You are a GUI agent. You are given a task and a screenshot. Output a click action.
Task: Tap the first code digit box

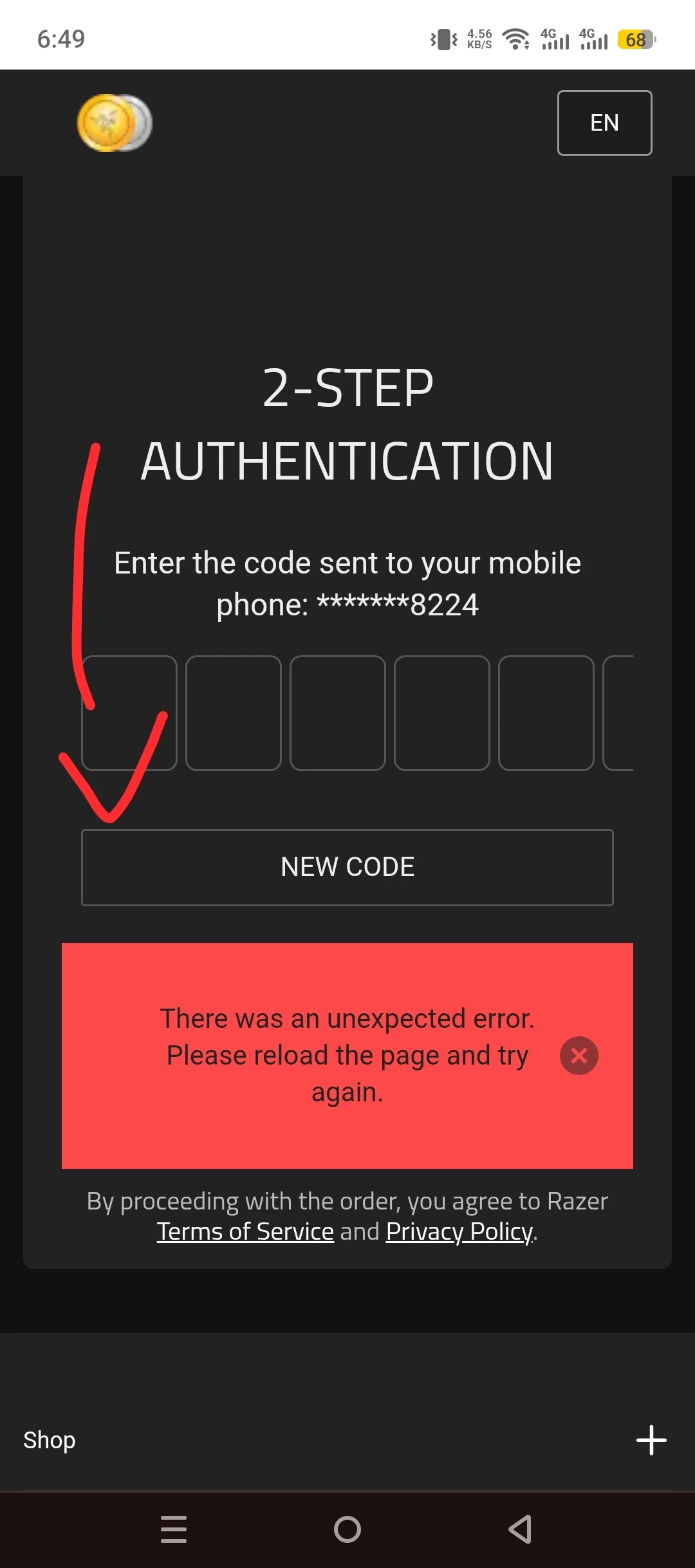click(129, 713)
